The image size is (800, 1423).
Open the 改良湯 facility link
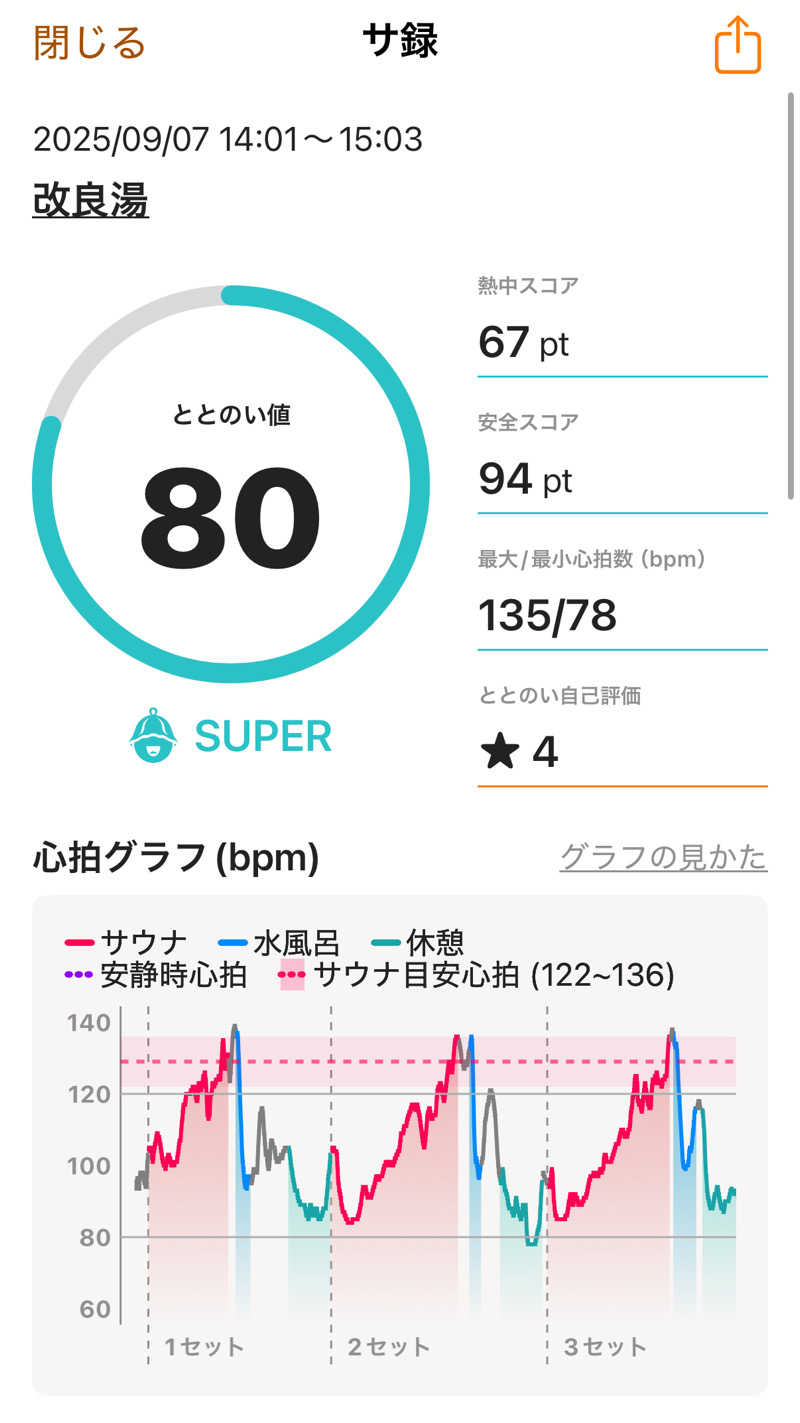[x=91, y=201]
